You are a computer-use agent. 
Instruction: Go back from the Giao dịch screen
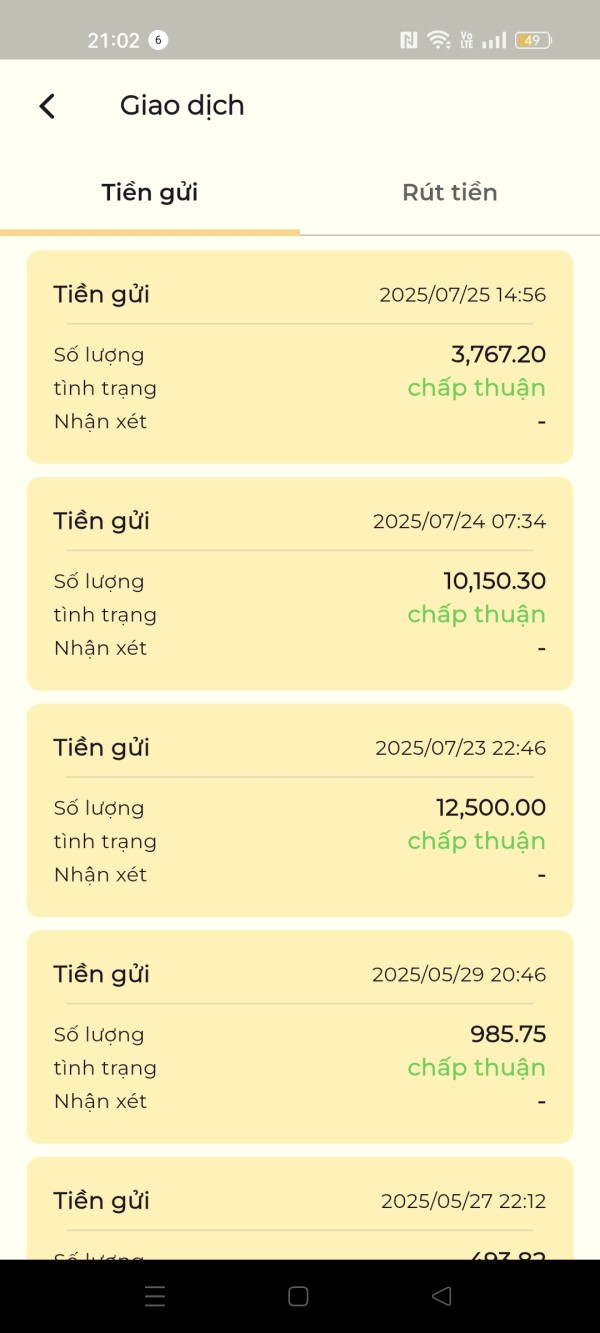[47, 106]
